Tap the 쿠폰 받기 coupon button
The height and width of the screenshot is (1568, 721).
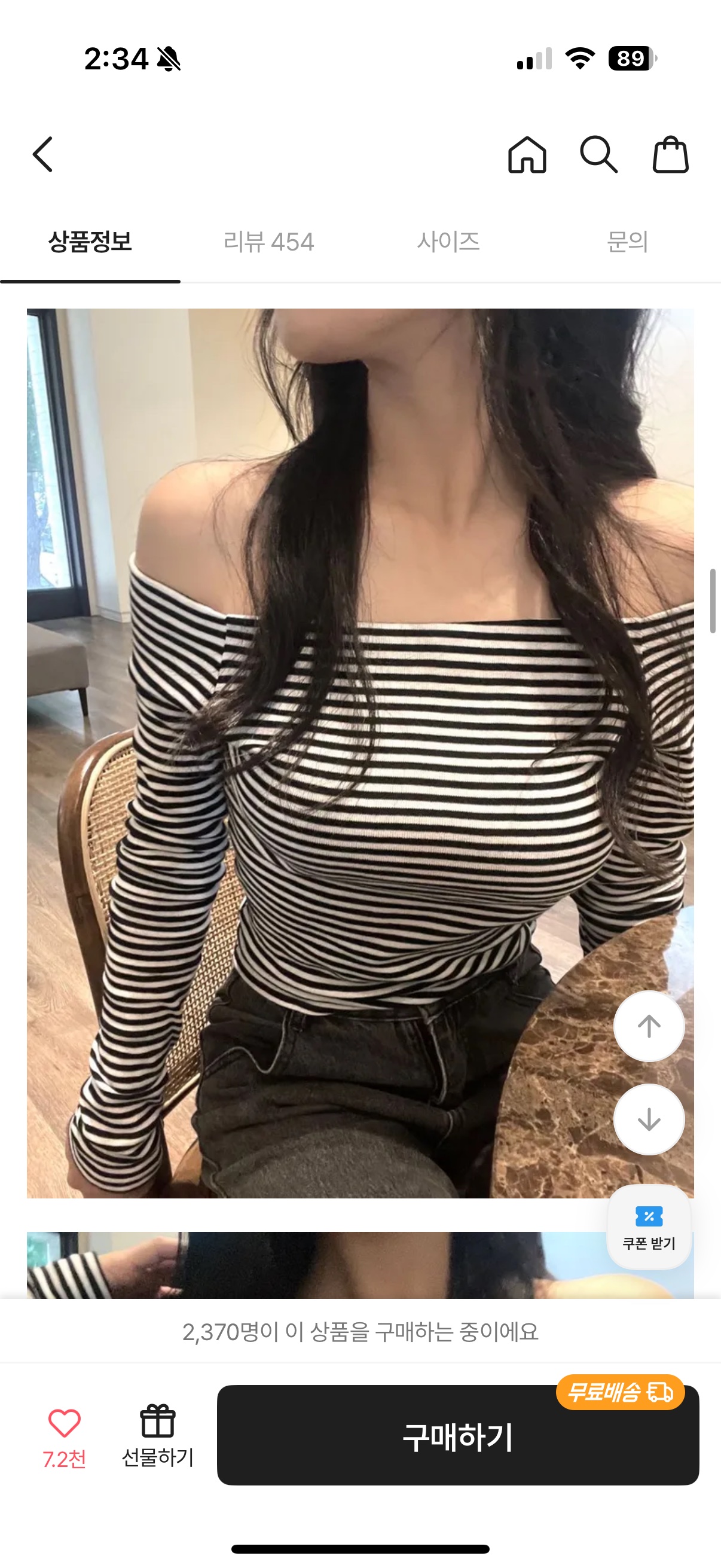point(649,1227)
